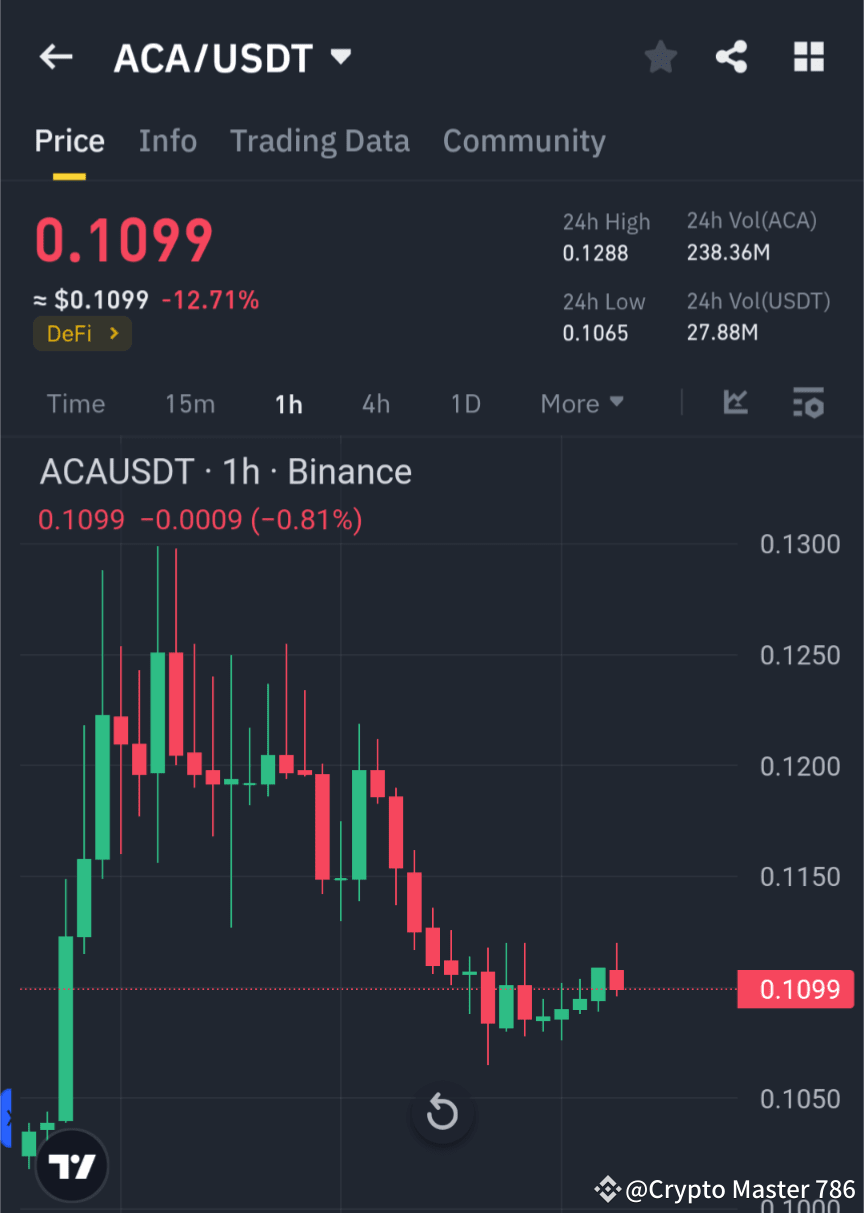Tap the red 0.1099 price label
The image size is (864, 1213).
click(795, 989)
